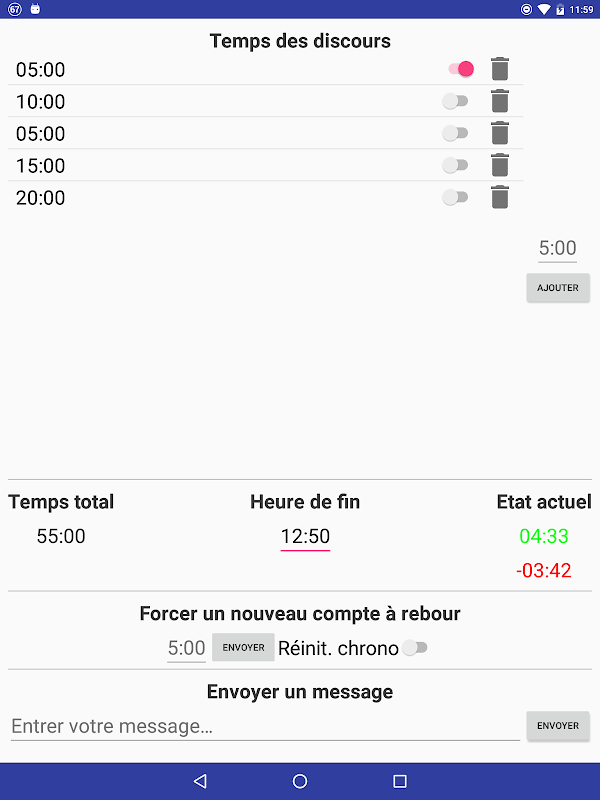Enable the 10:00 speech switch
600x800 pixels.
[x=455, y=101]
